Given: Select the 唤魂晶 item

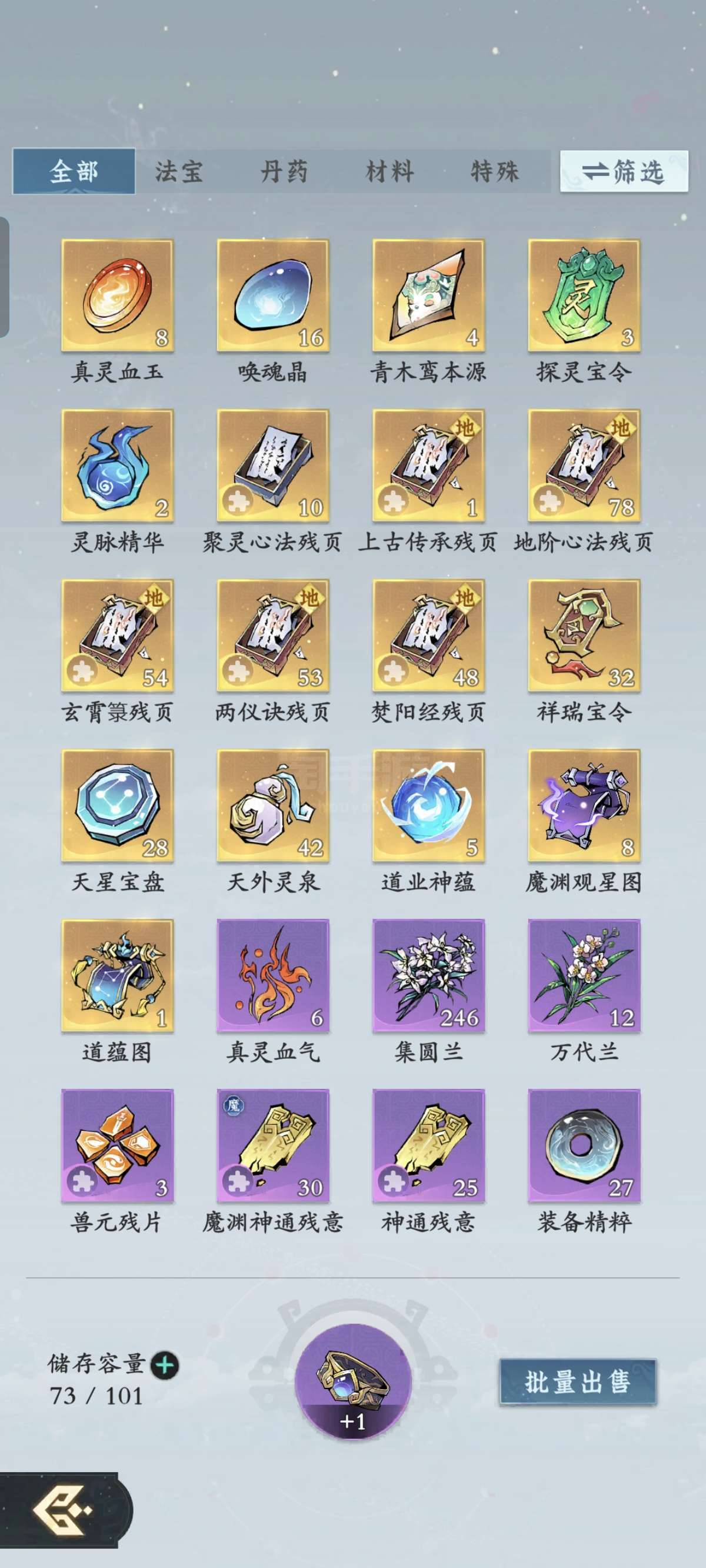Looking at the screenshot, I should (273, 295).
